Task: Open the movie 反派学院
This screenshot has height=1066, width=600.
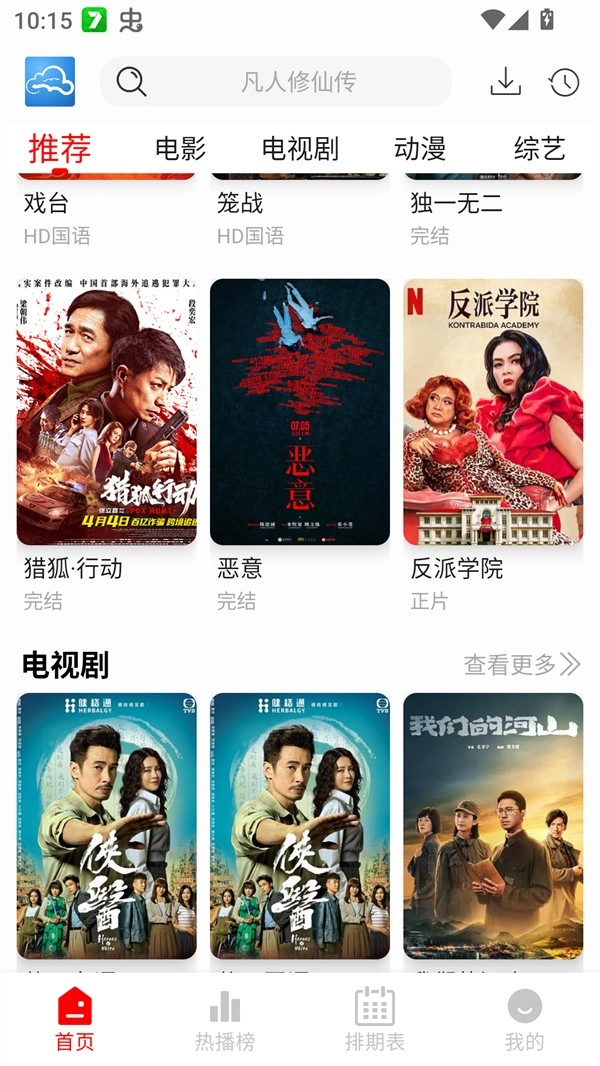Action: coord(493,412)
